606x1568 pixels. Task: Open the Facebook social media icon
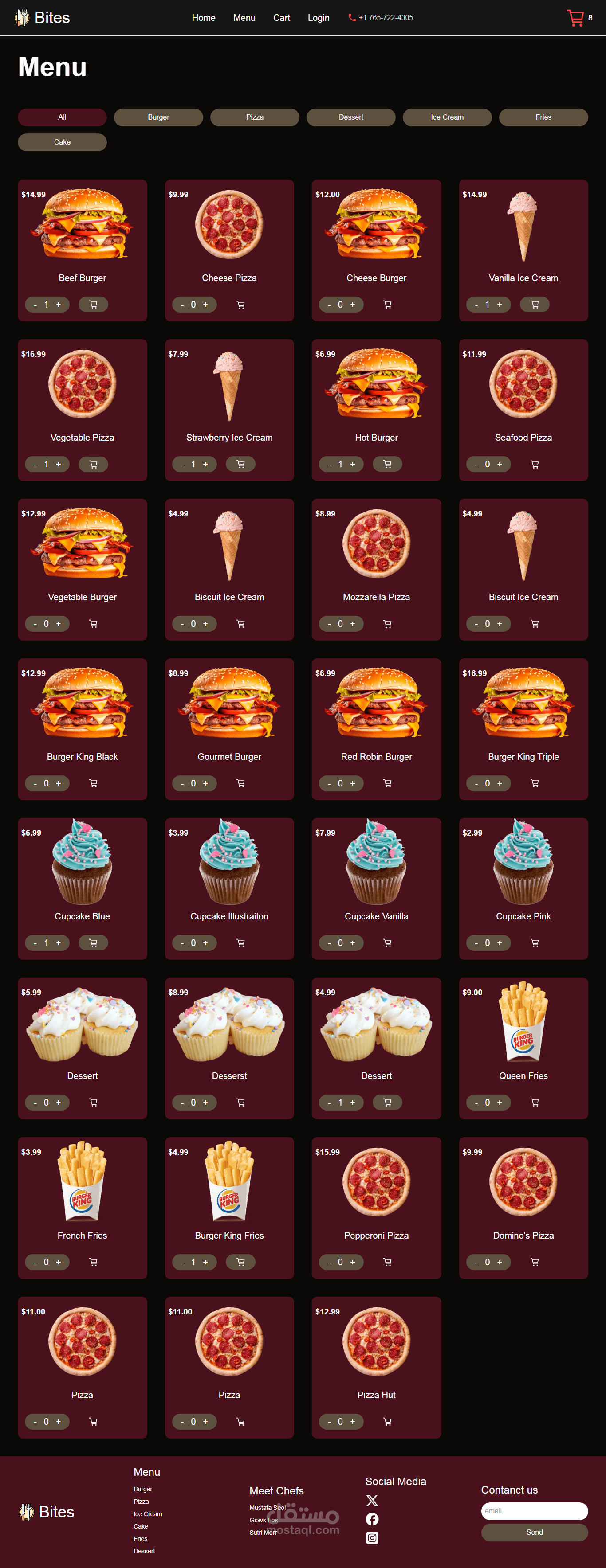372,1519
